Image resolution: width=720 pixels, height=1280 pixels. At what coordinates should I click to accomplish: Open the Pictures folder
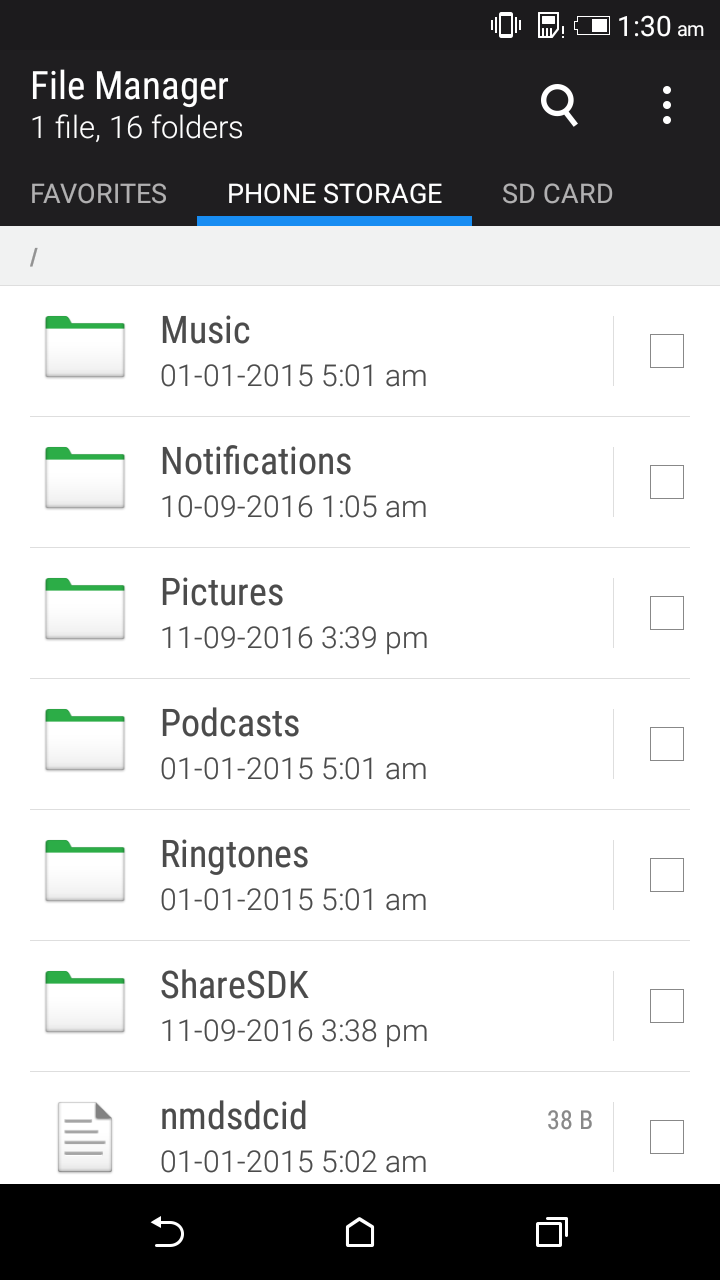(x=320, y=613)
